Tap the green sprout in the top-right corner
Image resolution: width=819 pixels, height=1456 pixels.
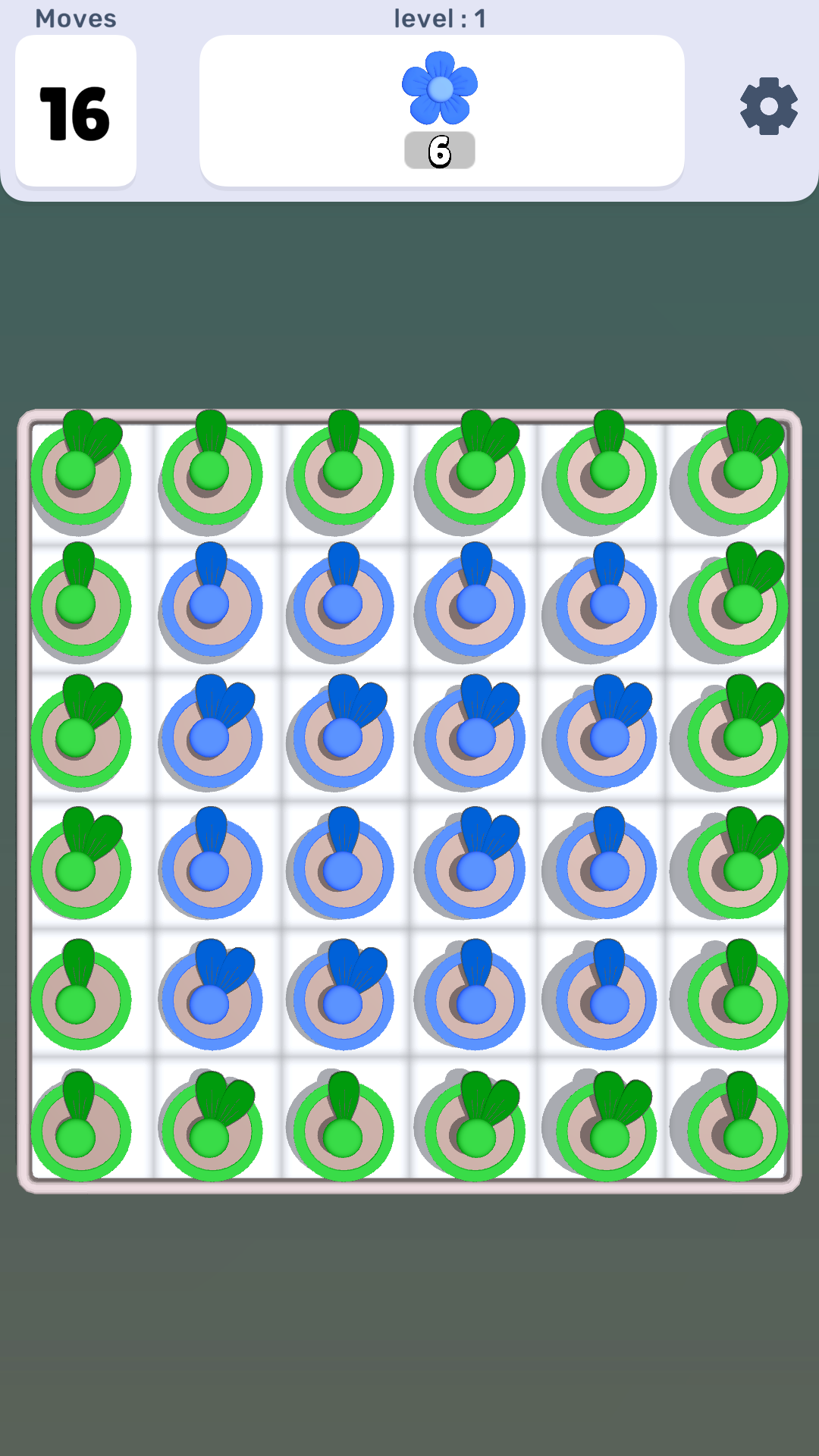[x=738, y=474]
